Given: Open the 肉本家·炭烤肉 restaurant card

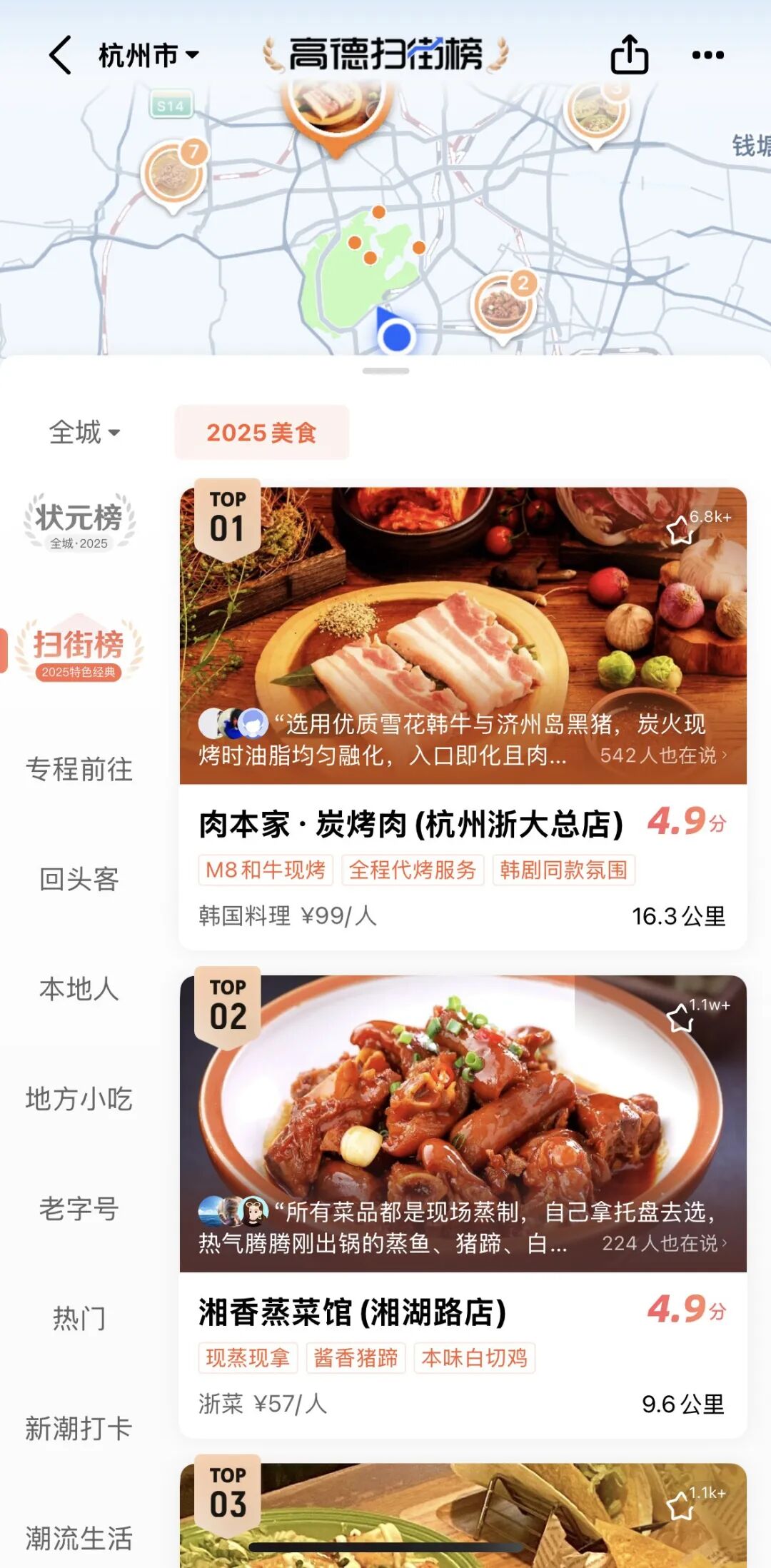Looking at the screenshot, I should [x=410, y=825].
